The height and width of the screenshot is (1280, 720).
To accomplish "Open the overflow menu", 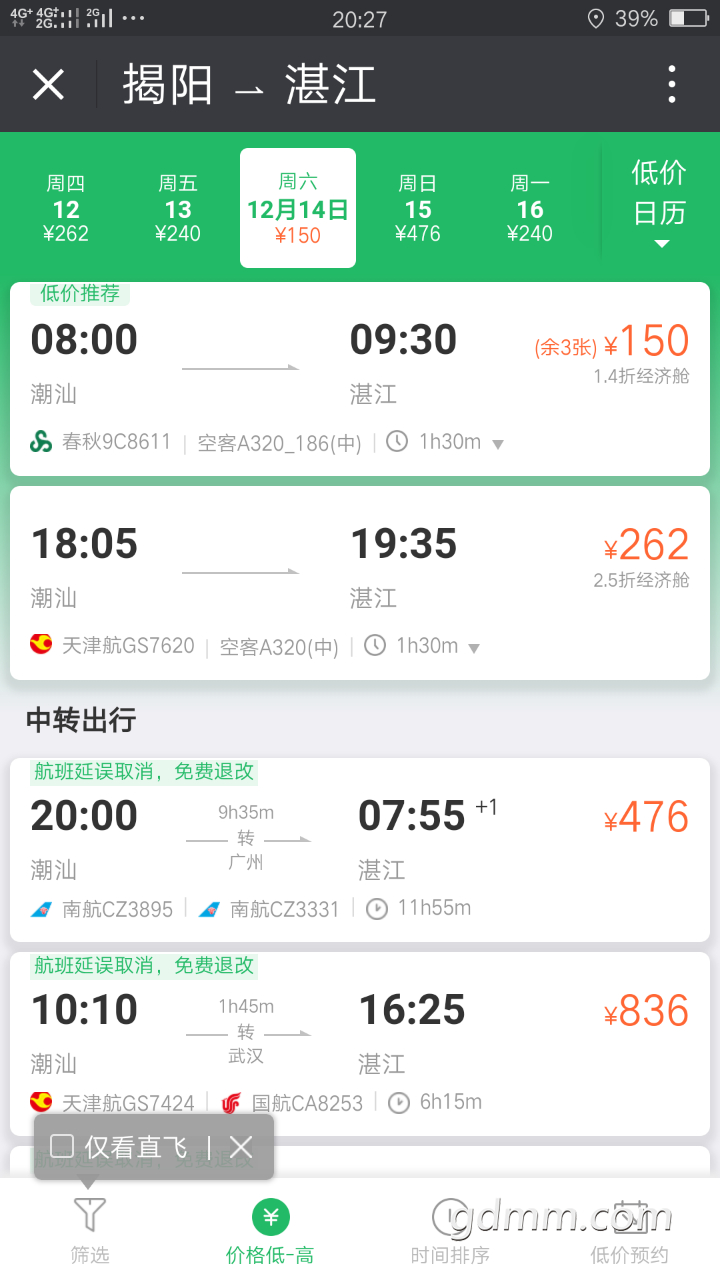I will pyautogui.click(x=672, y=85).
